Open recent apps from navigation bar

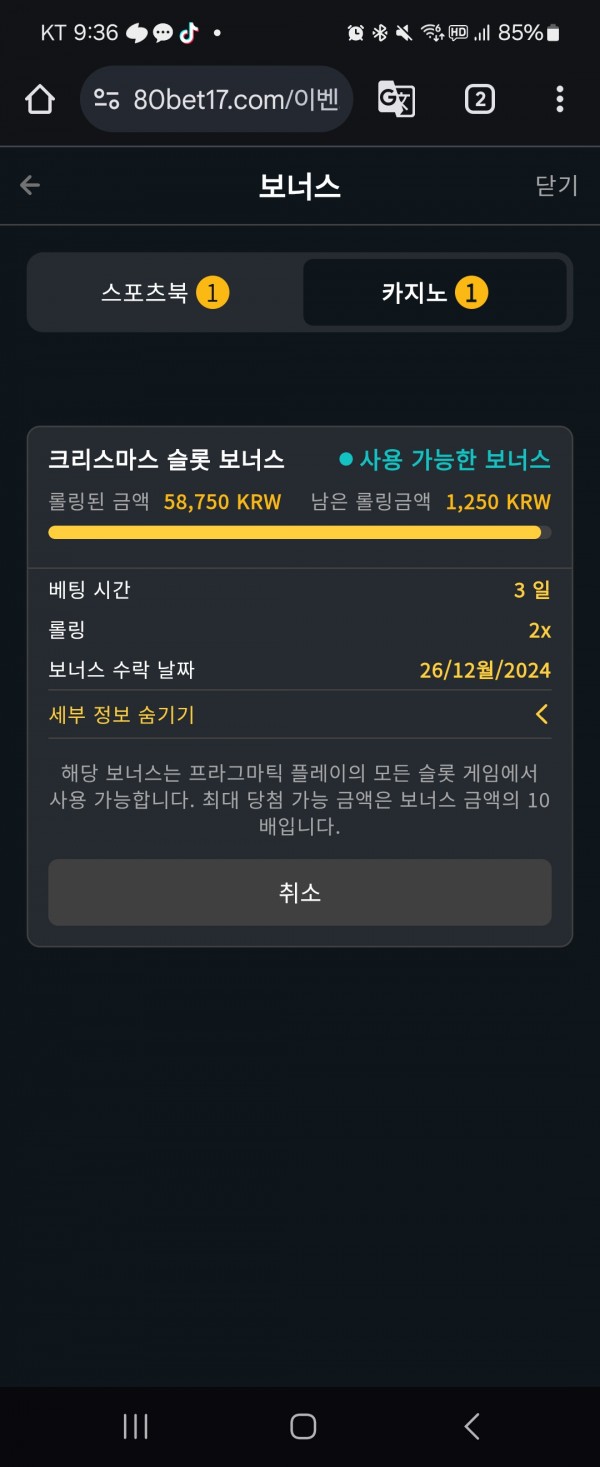(x=135, y=1426)
